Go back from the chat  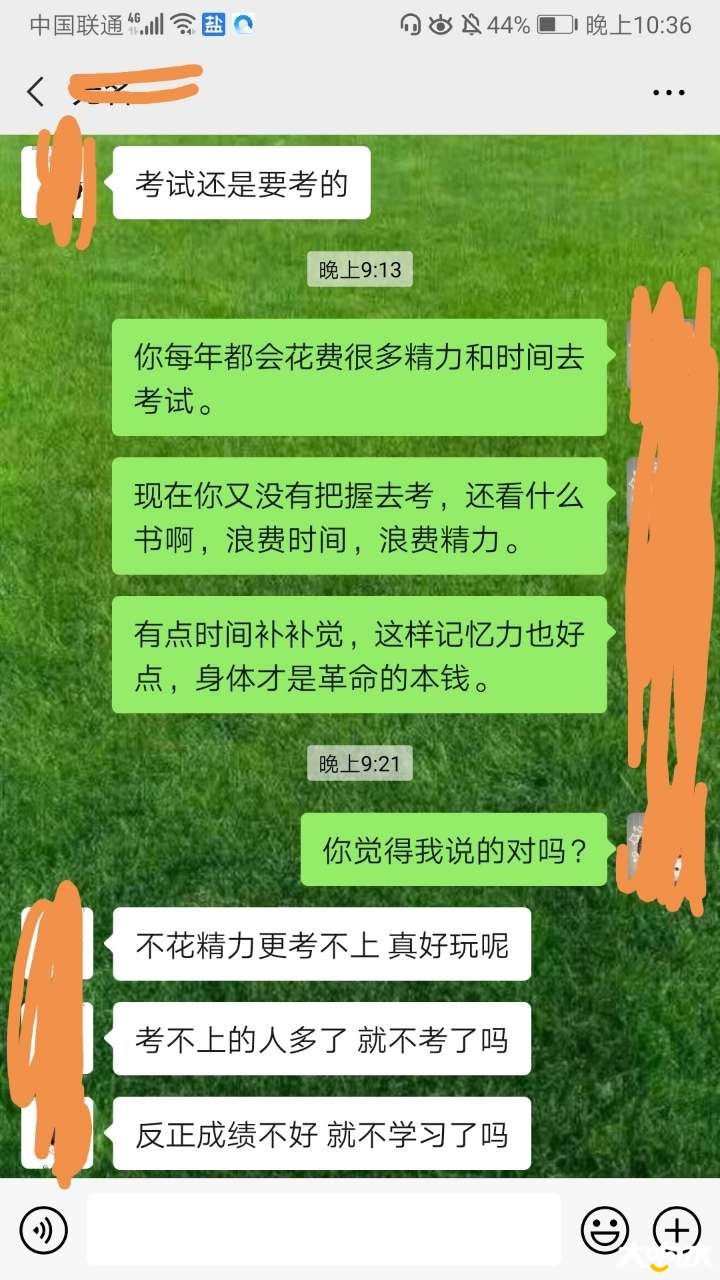pos(36,92)
